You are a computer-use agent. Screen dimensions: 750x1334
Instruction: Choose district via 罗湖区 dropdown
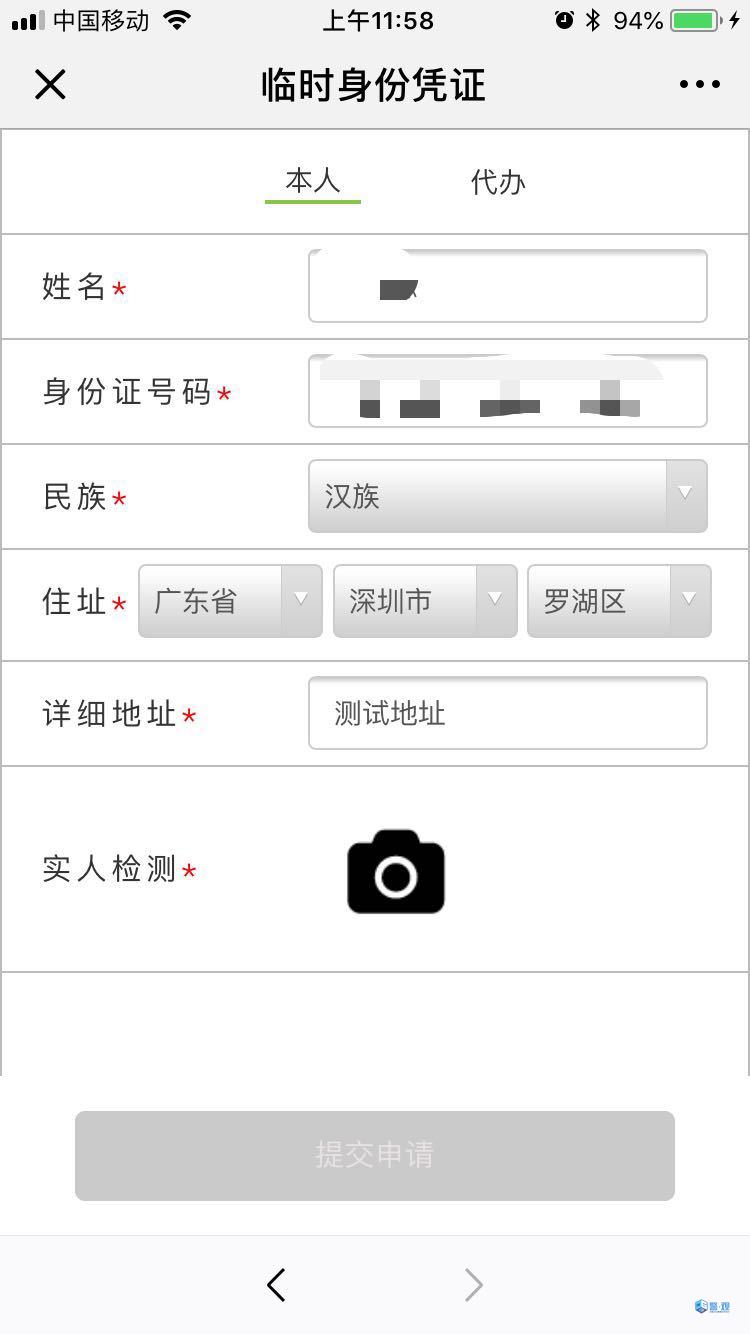pyautogui.click(x=619, y=601)
